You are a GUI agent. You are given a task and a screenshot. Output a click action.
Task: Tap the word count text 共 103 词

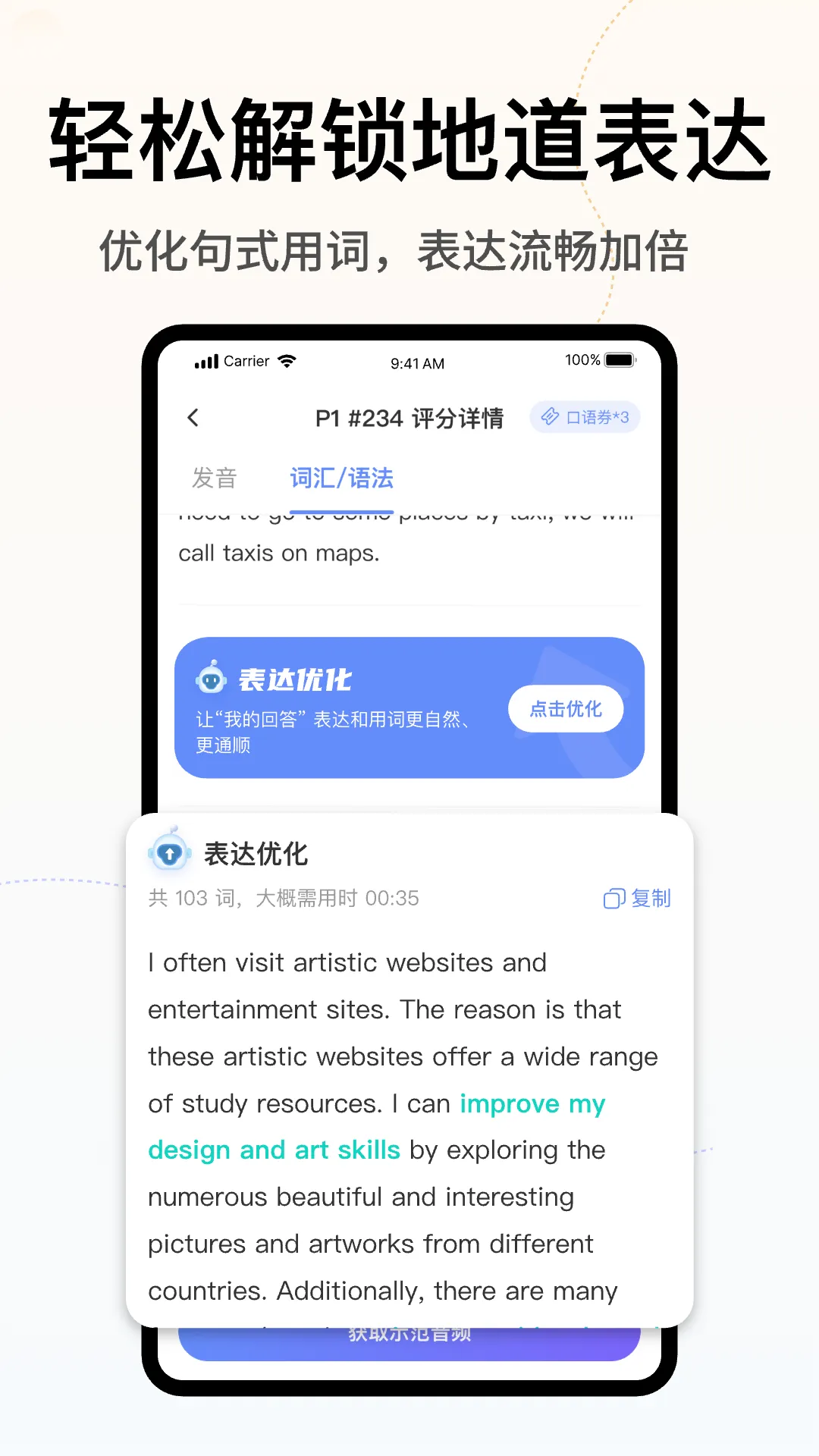point(191,898)
